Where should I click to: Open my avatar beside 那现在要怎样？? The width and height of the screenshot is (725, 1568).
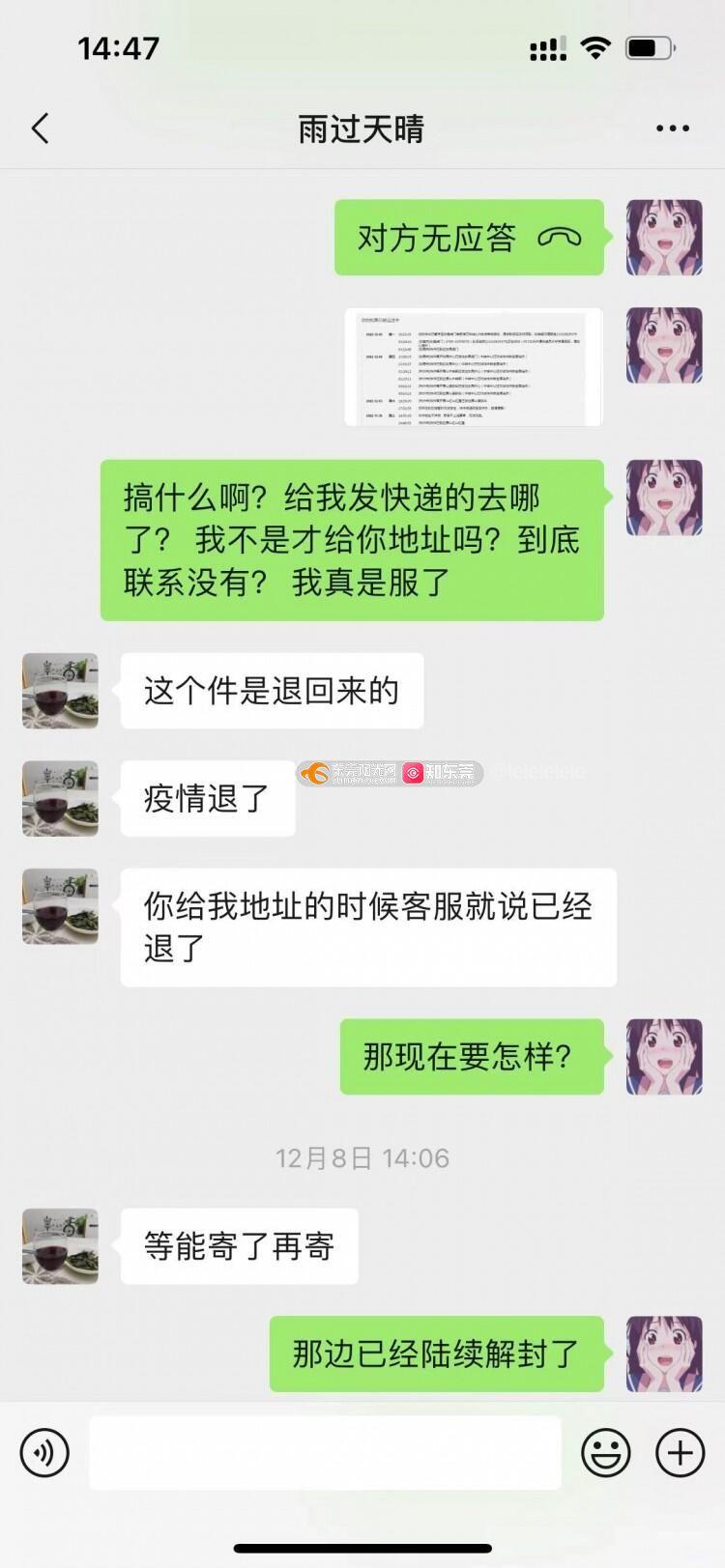664,1056
